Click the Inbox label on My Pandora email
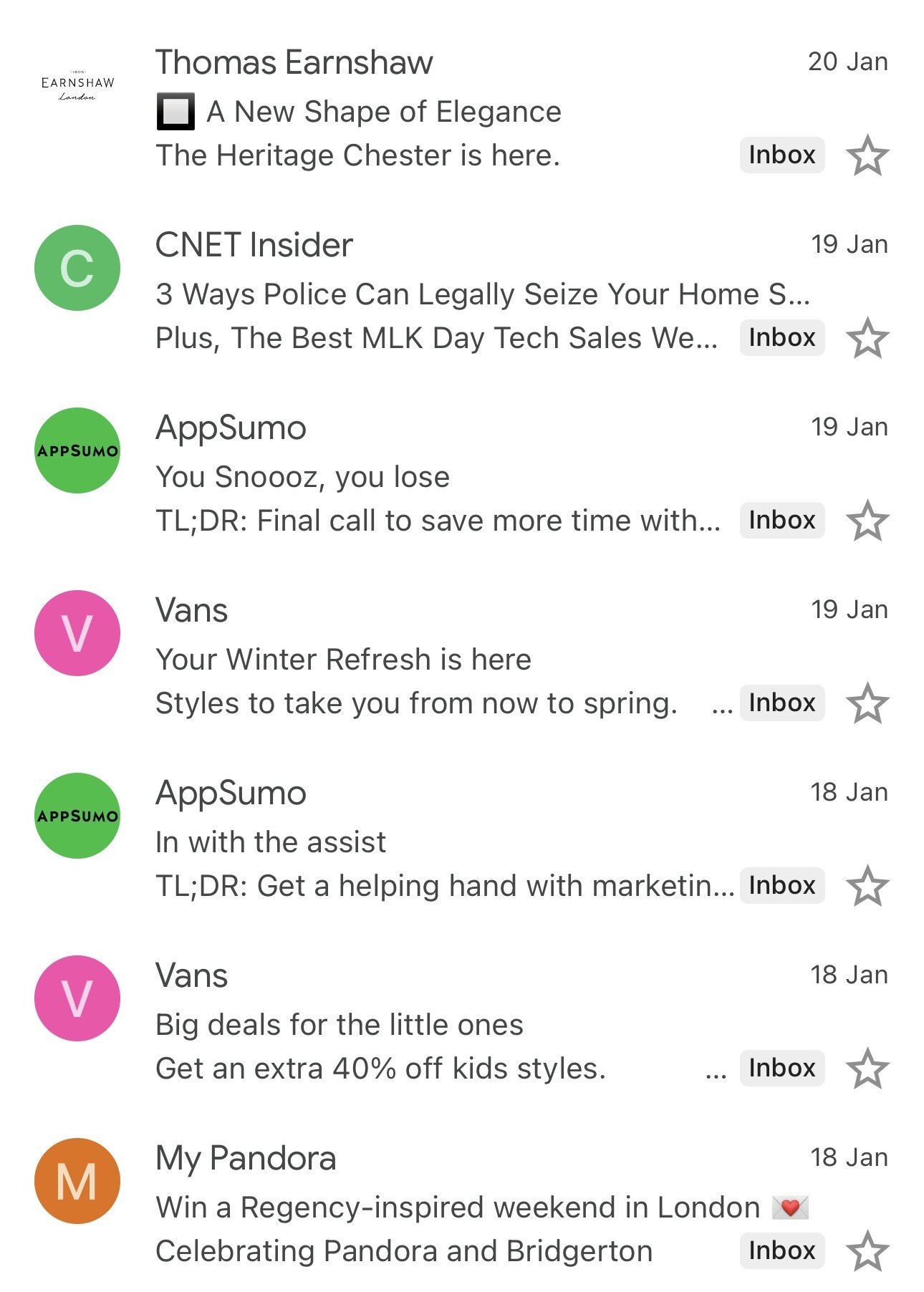This screenshot has width=924, height=1292. tap(781, 1250)
